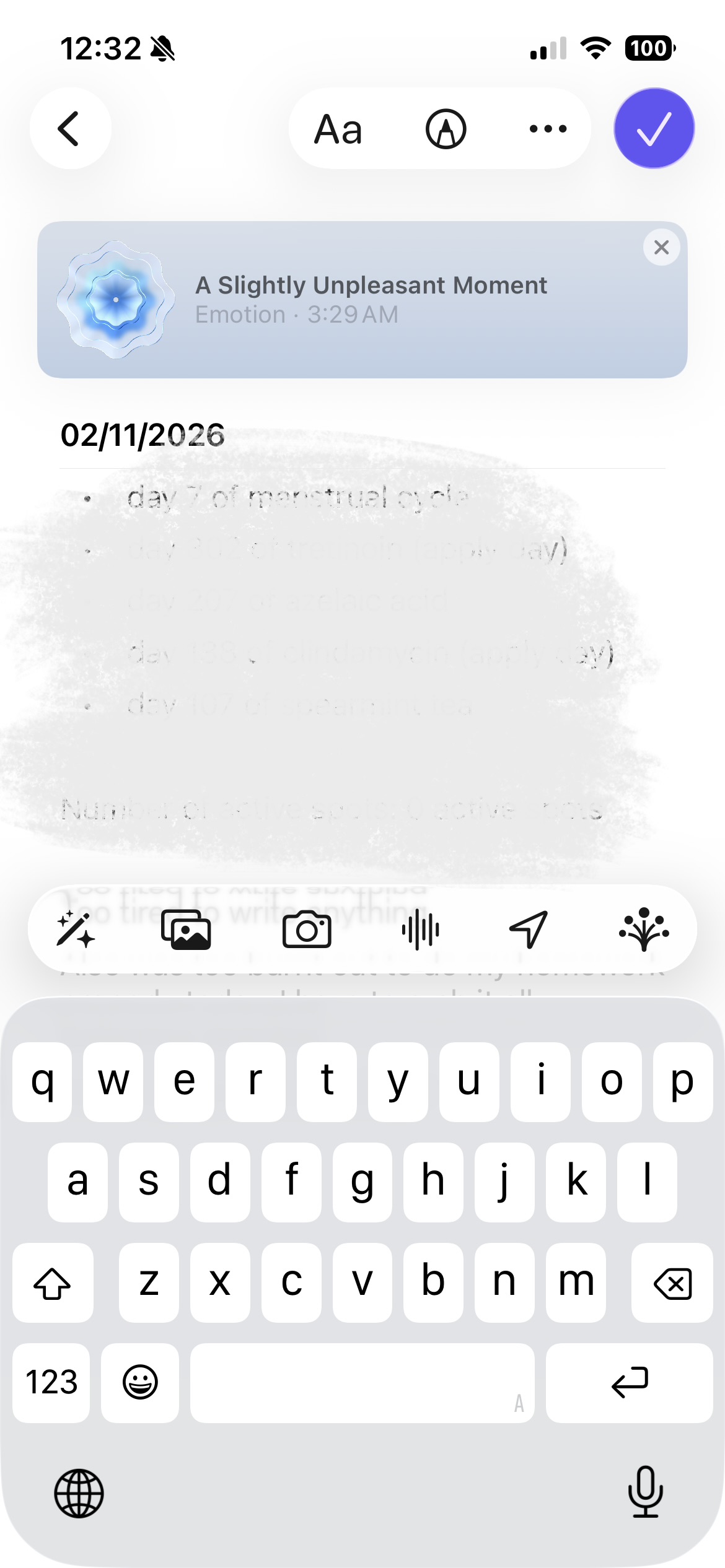Dismiss the Slightly Unpleasant Moment card
Screen dimensions: 725x1568
[x=661, y=248]
